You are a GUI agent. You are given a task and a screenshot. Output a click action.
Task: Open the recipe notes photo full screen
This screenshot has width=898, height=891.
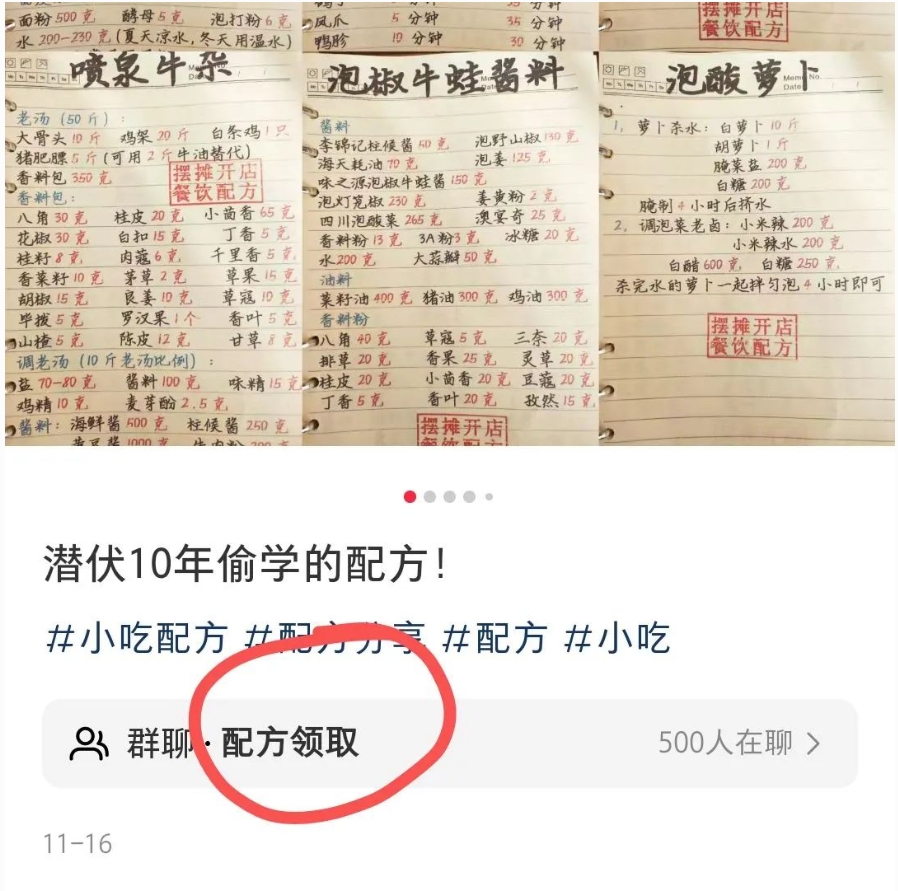448,225
